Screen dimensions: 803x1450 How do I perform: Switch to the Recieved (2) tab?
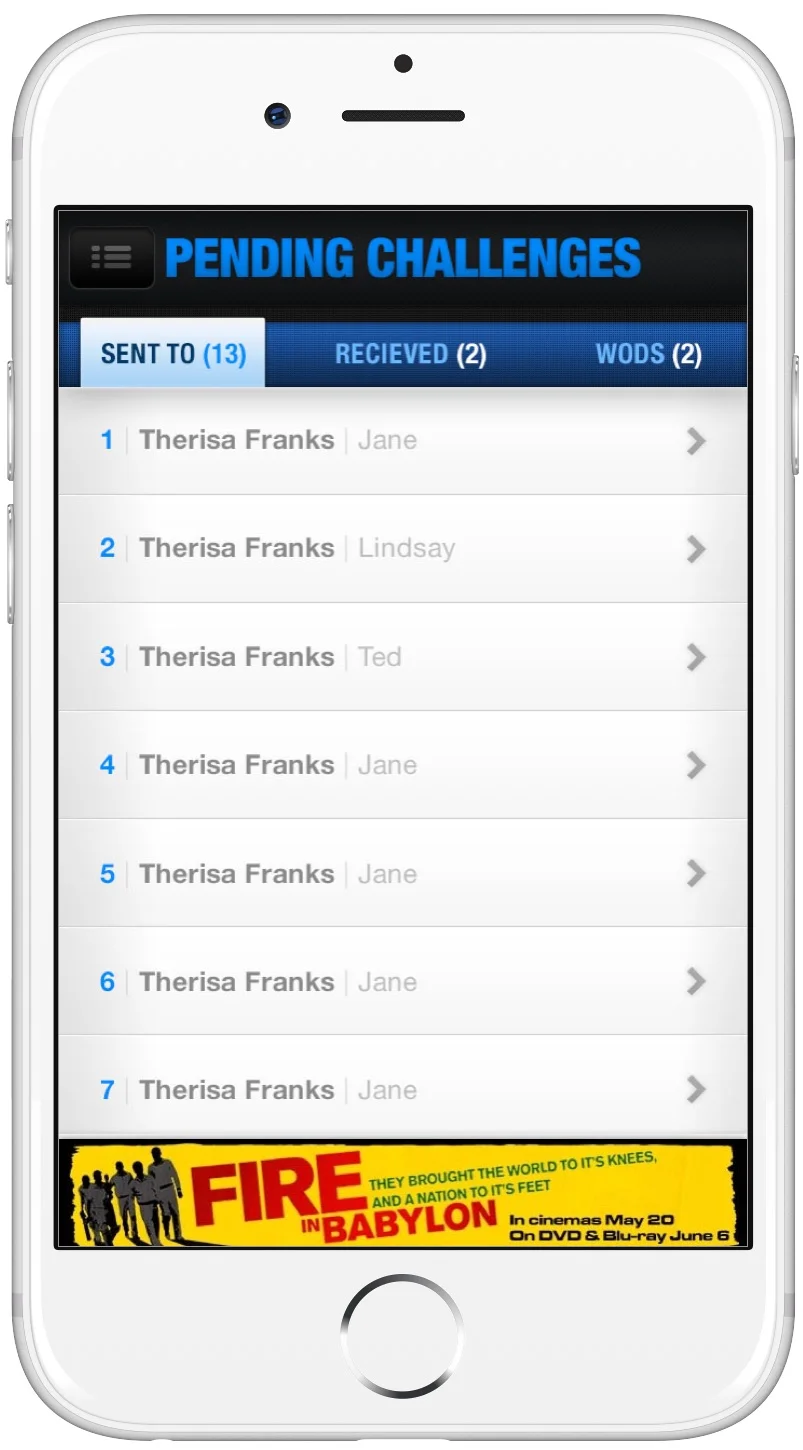point(410,354)
